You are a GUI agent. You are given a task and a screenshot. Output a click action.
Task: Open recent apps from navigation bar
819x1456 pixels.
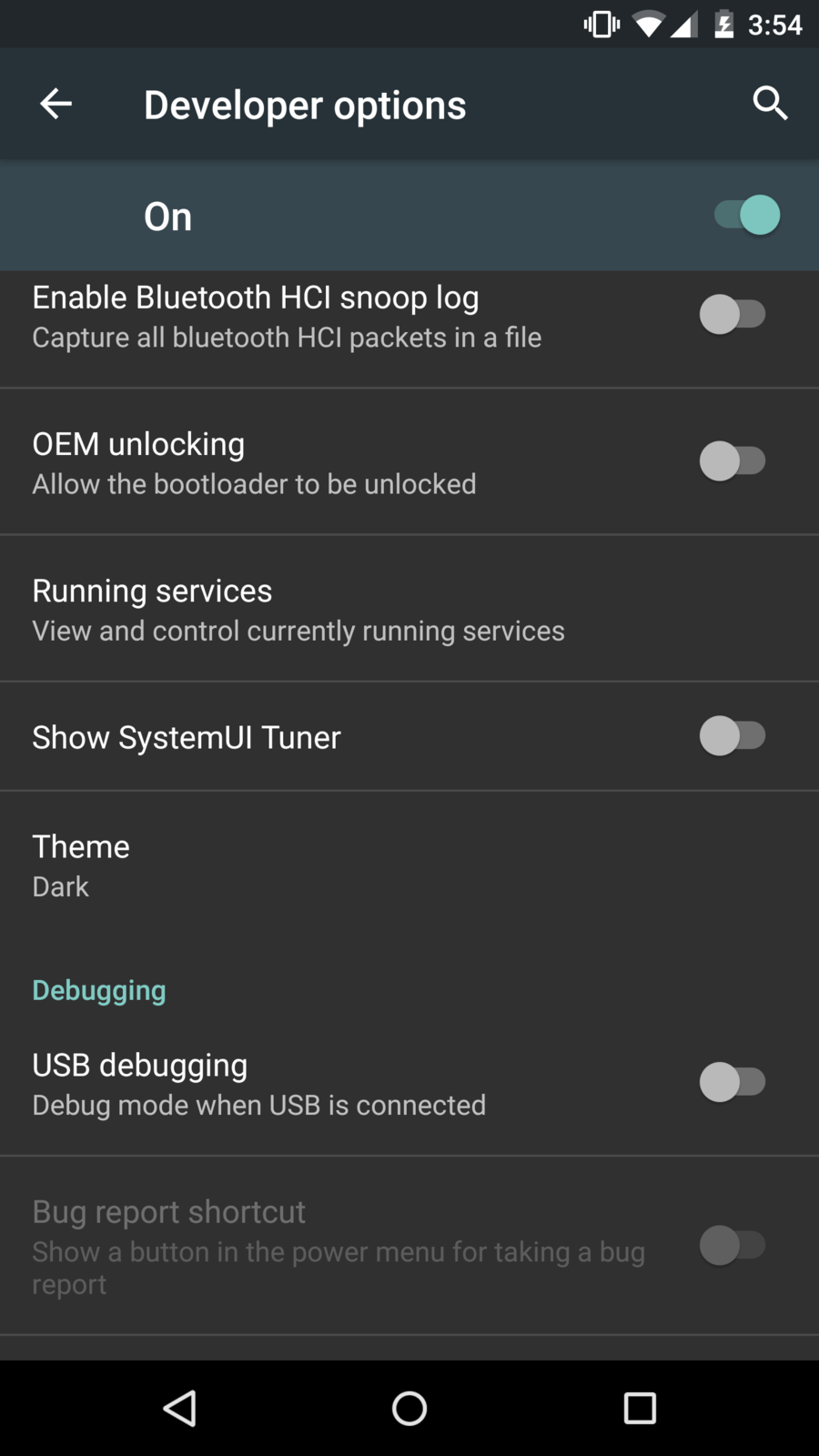pyautogui.click(x=640, y=1409)
